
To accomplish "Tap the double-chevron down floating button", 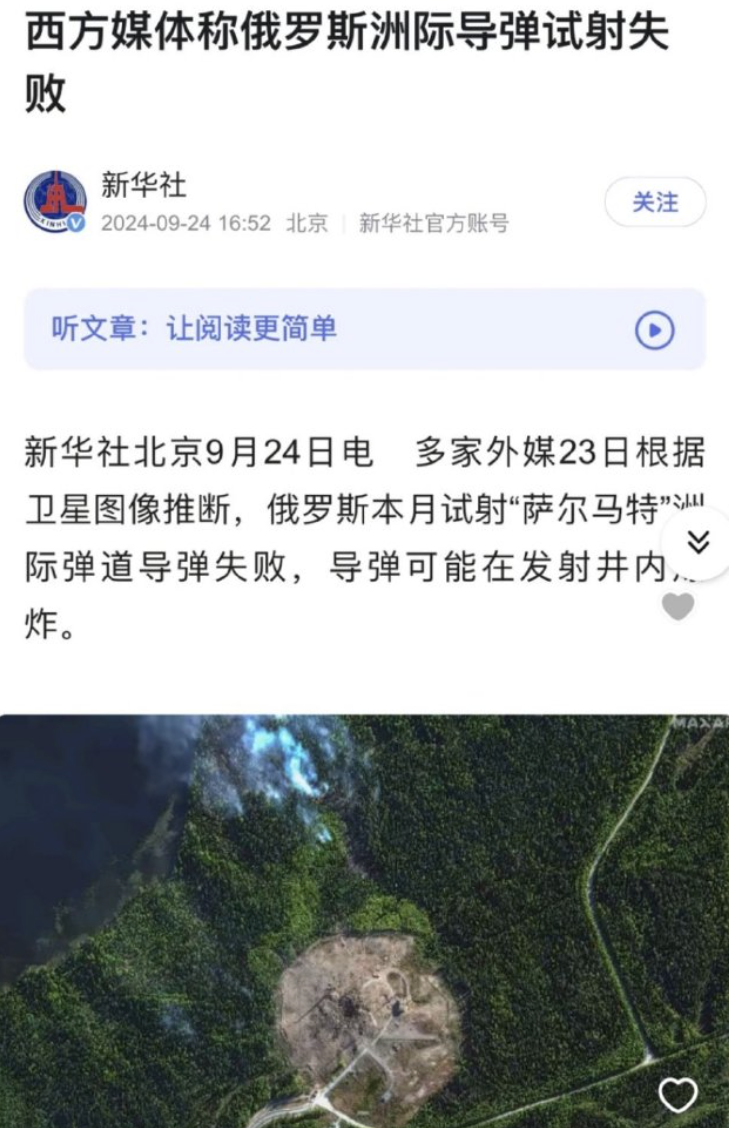I will [698, 542].
